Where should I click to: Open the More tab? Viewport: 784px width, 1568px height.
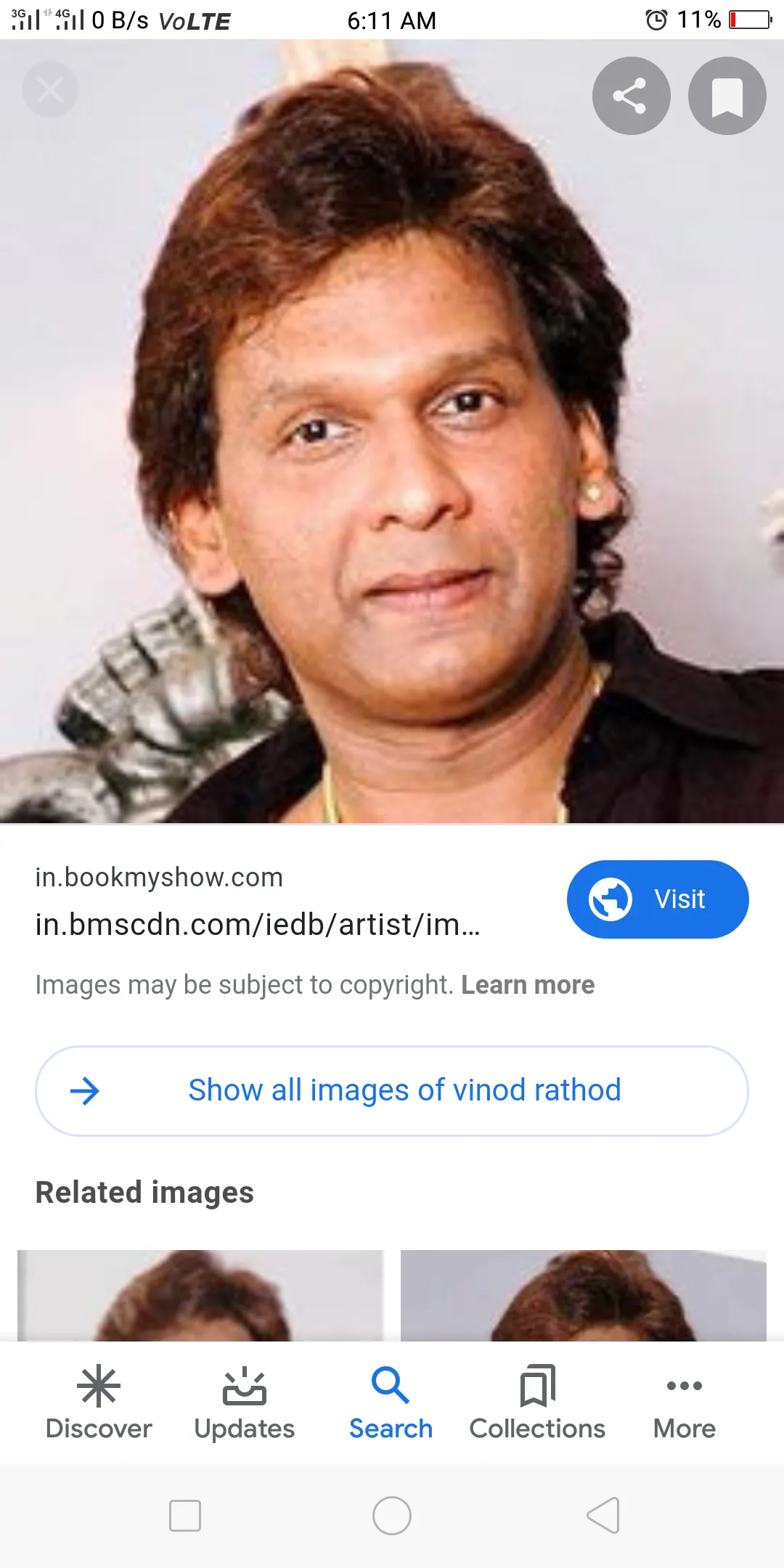coord(684,1402)
